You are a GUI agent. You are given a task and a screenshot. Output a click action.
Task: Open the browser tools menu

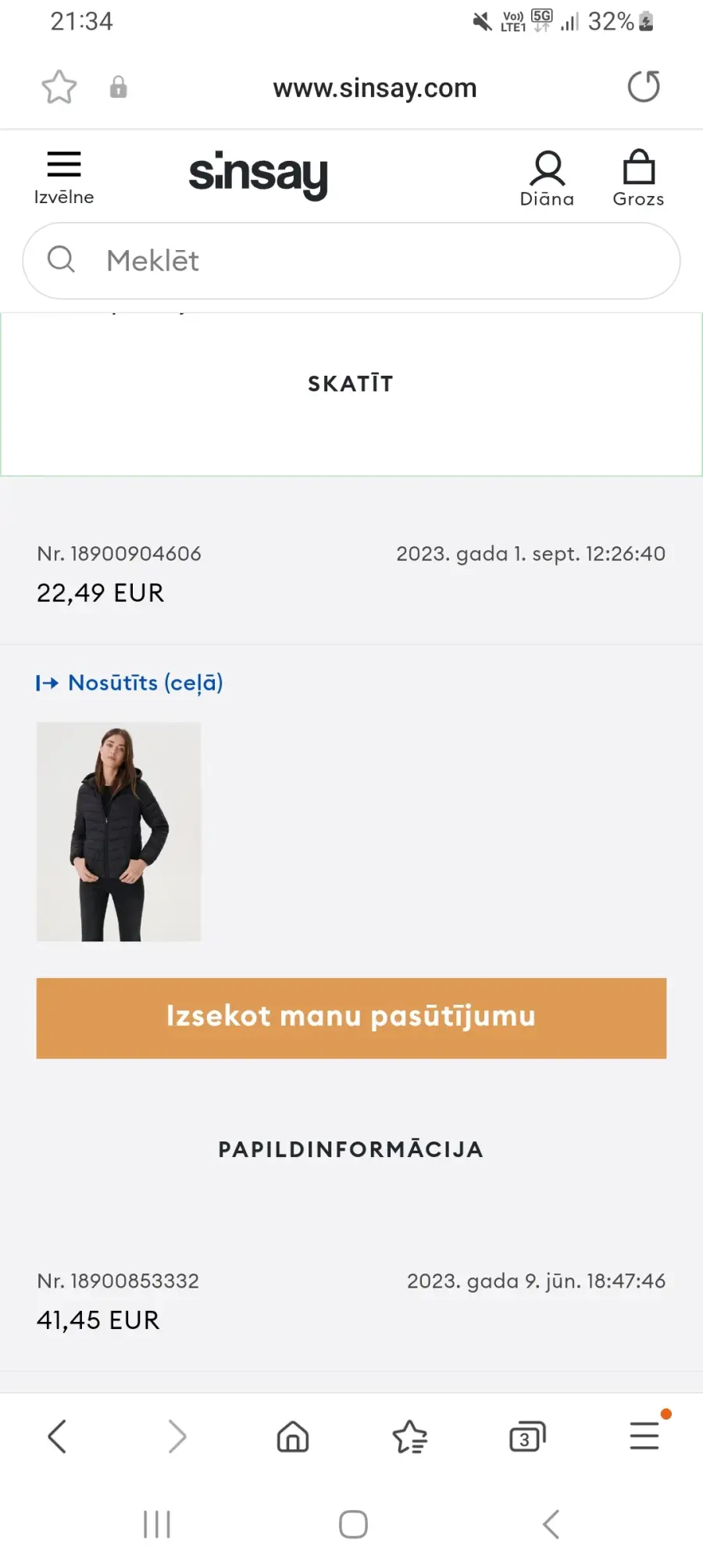[645, 1436]
